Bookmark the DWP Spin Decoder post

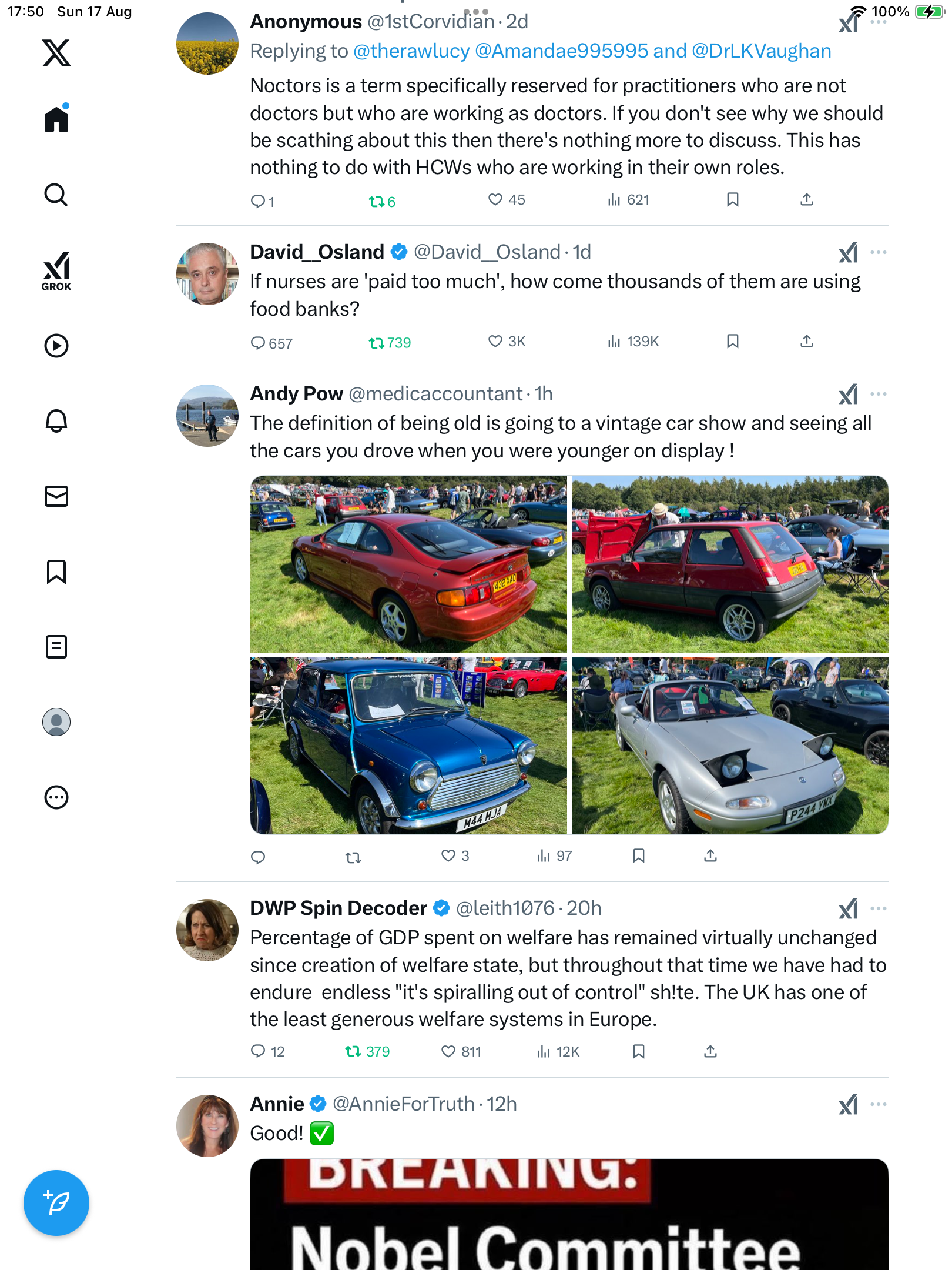pos(639,1051)
